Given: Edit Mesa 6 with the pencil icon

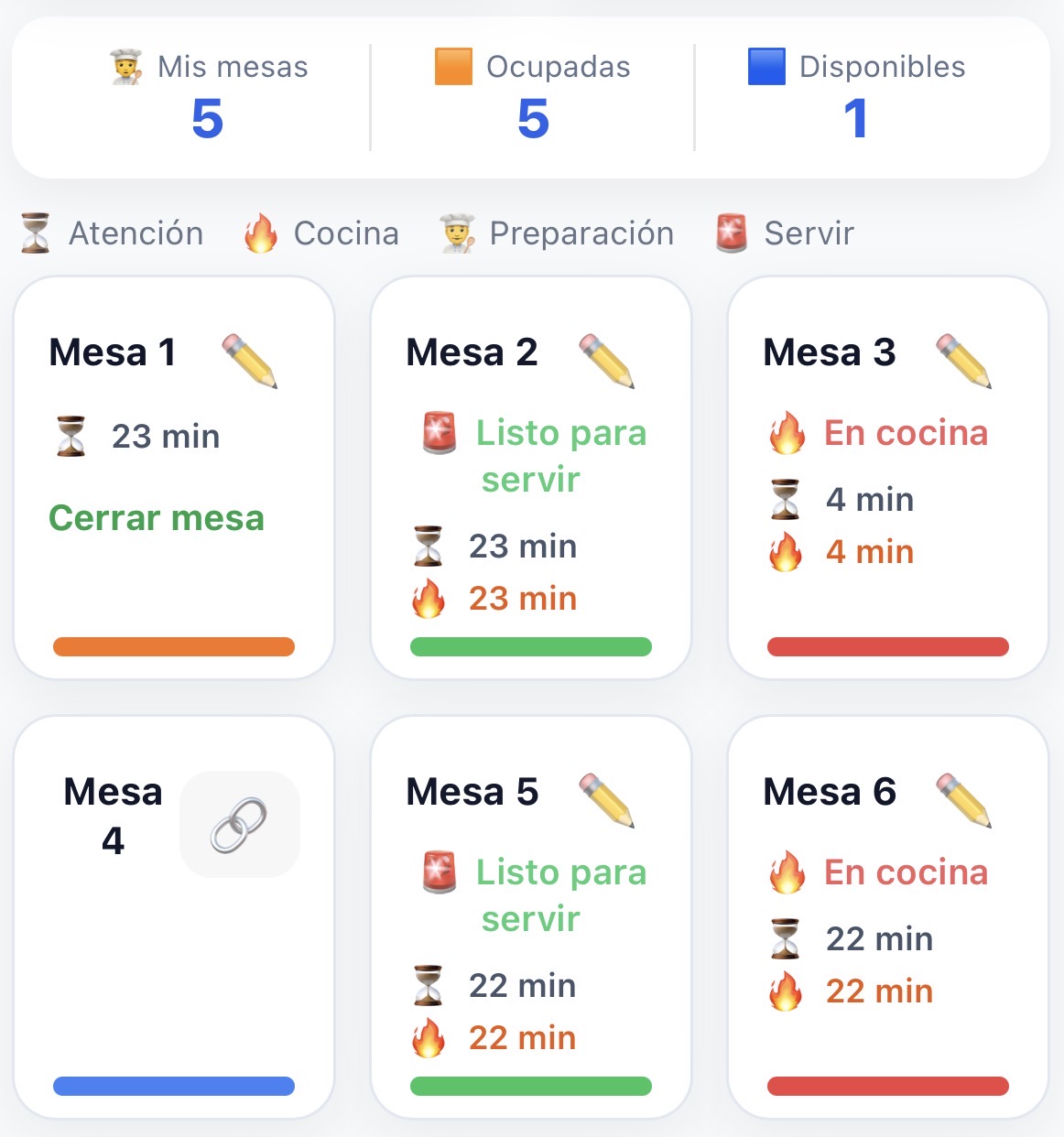Looking at the screenshot, I should (964, 800).
